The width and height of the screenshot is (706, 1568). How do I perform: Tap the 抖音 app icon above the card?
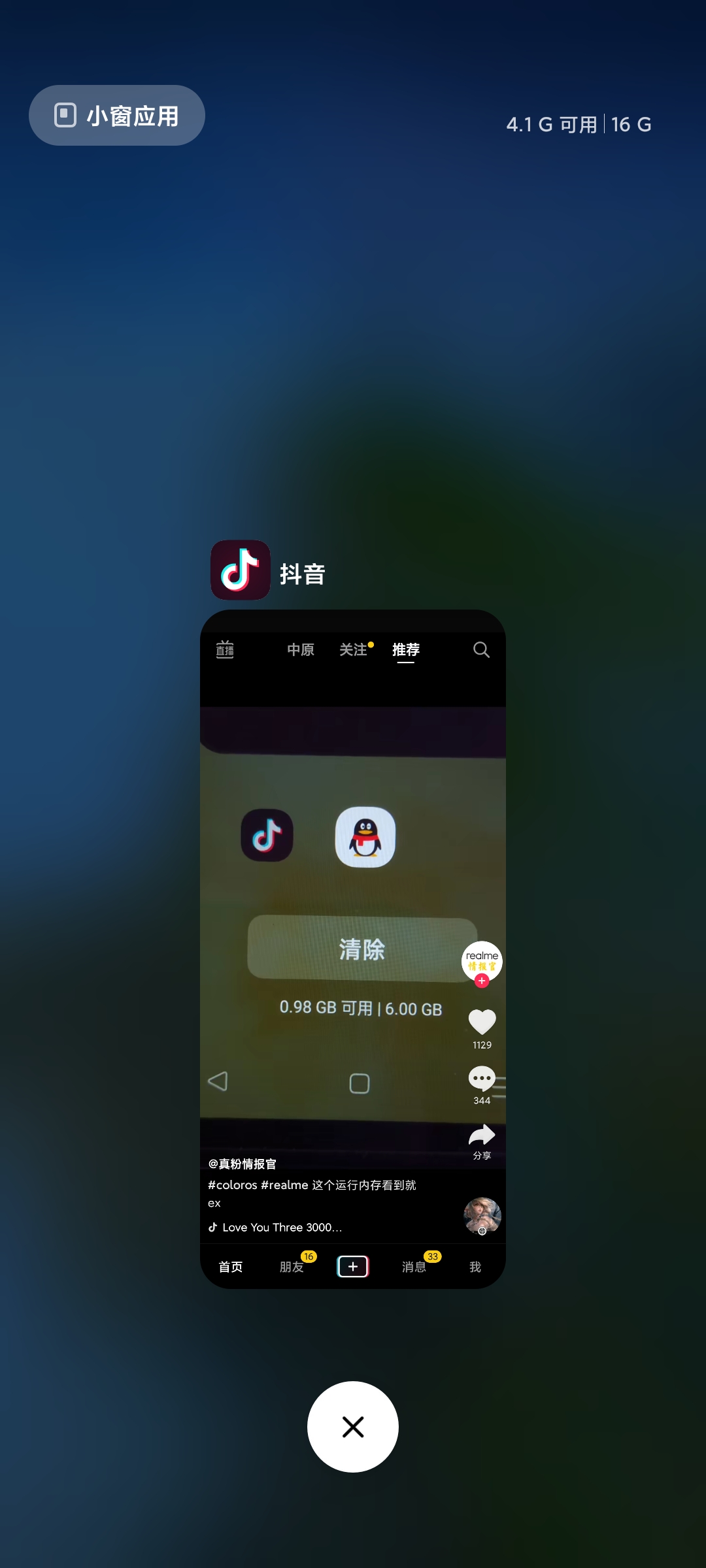coord(241,570)
